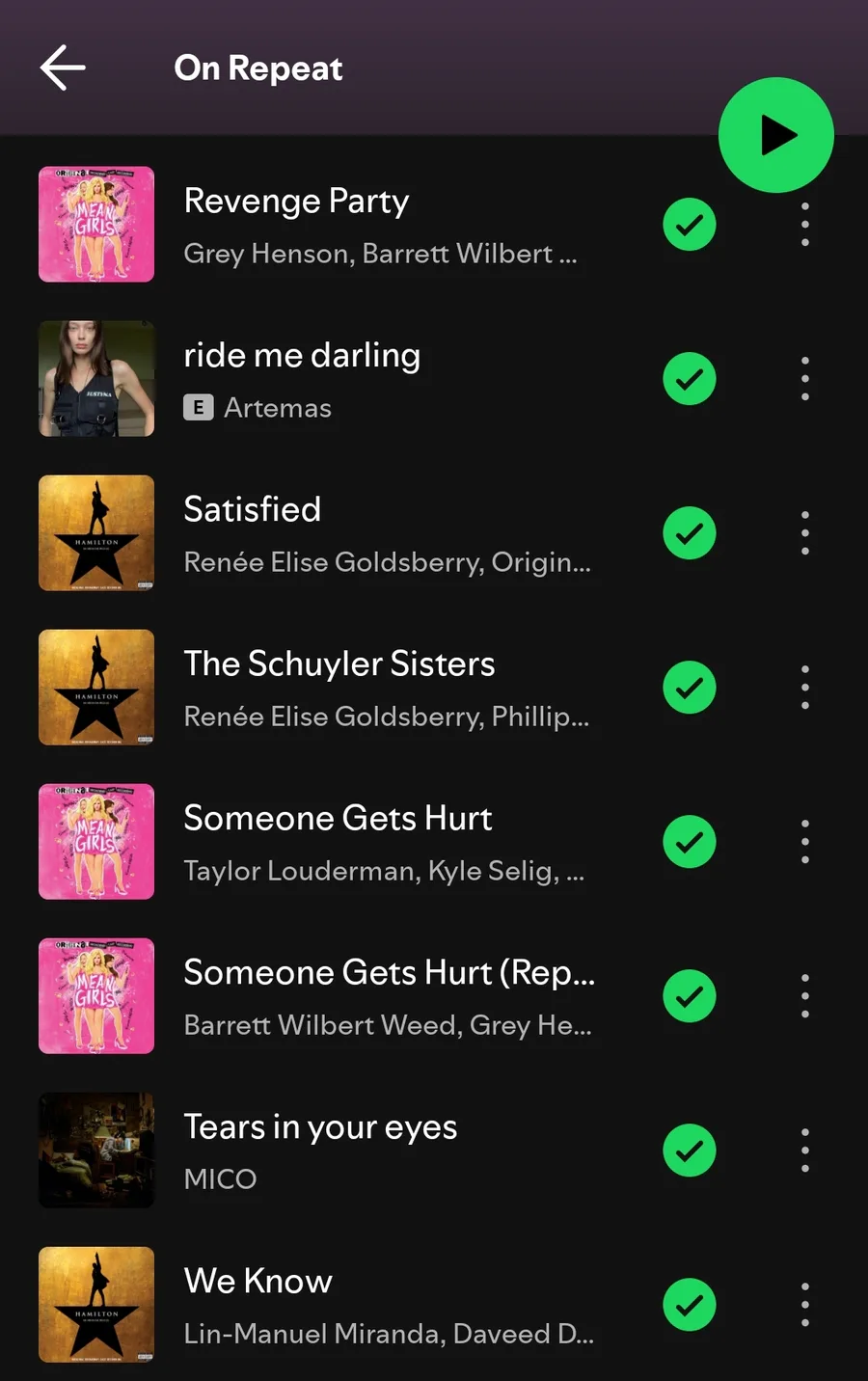Viewport: 868px width, 1381px height.
Task: Open more options for We Know
Action: (x=804, y=1305)
